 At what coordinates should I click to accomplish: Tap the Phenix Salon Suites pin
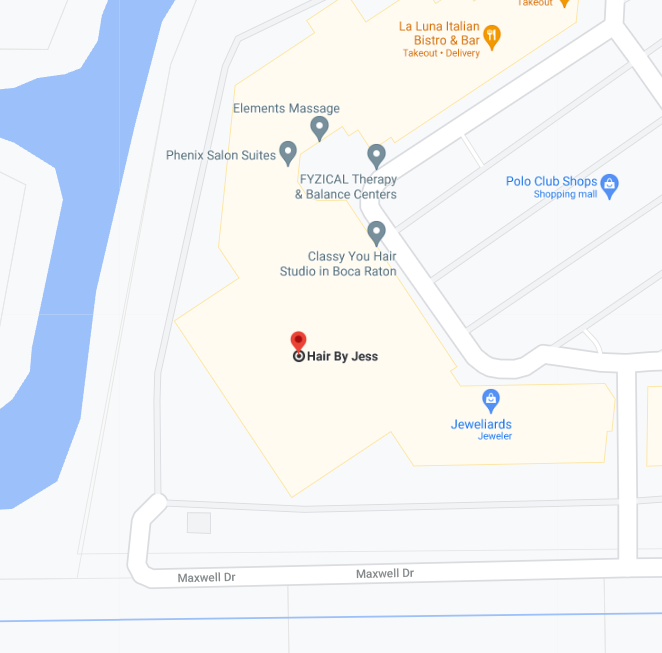click(288, 153)
